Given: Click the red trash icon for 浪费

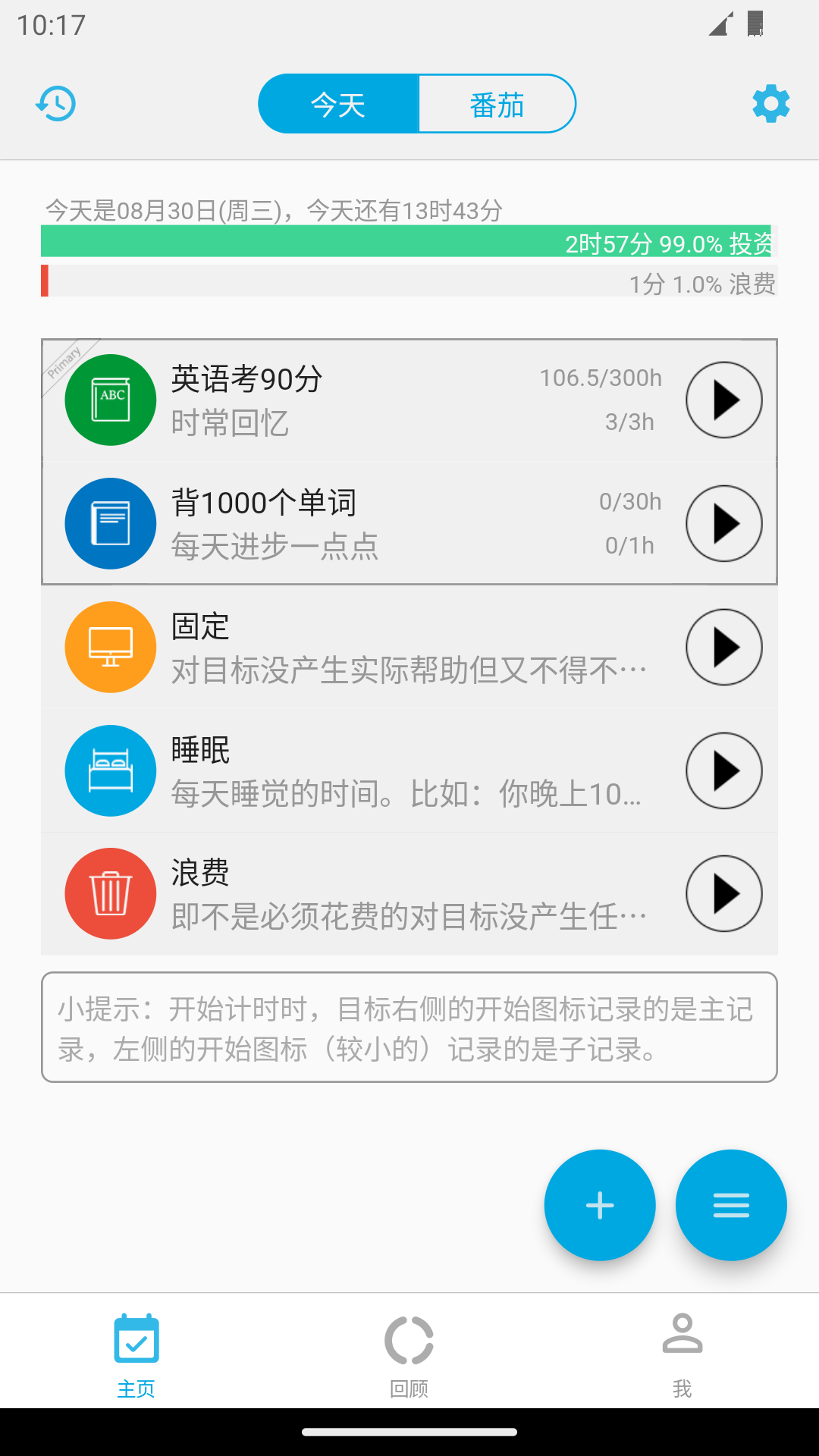Looking at the screenshot, I should 110,894.
